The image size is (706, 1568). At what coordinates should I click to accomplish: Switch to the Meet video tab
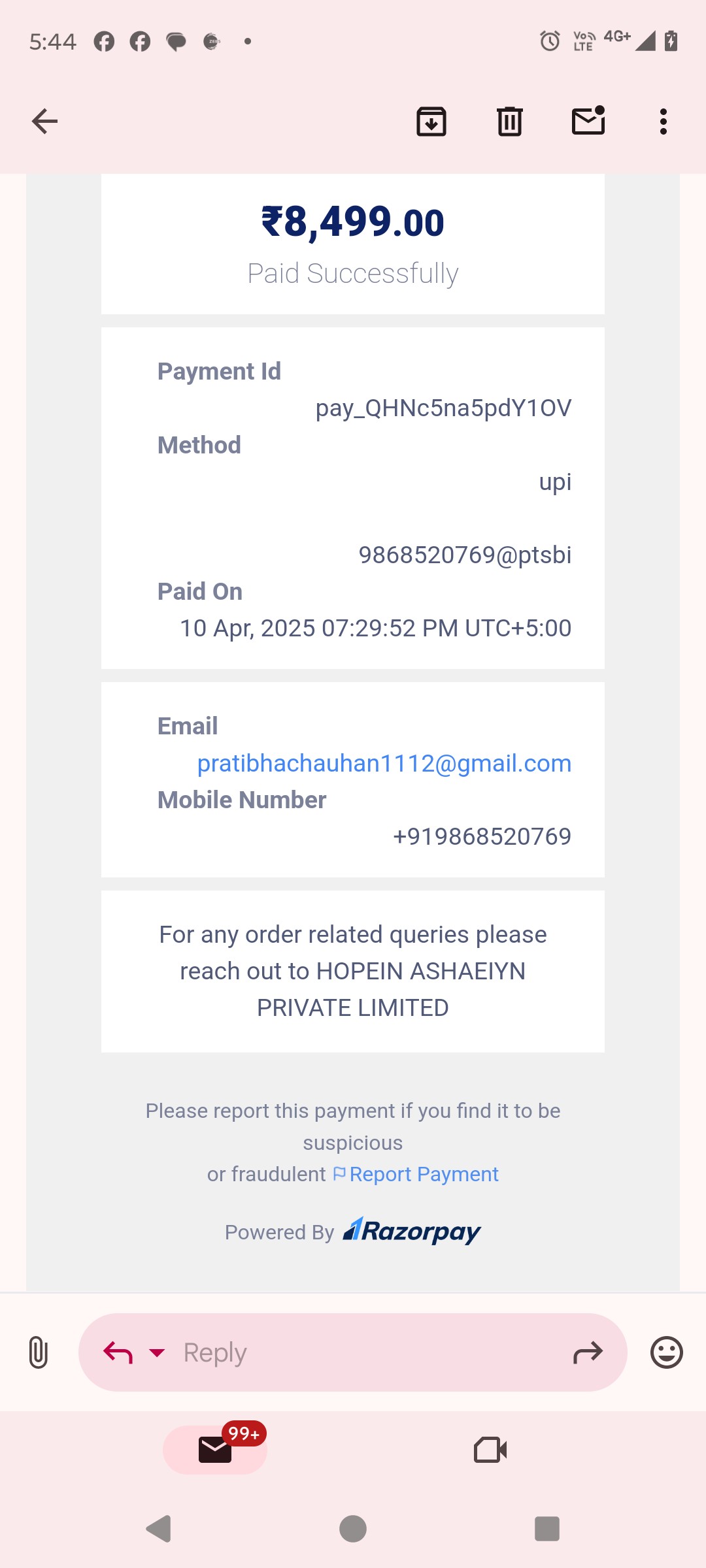[x=490, y=1450]
